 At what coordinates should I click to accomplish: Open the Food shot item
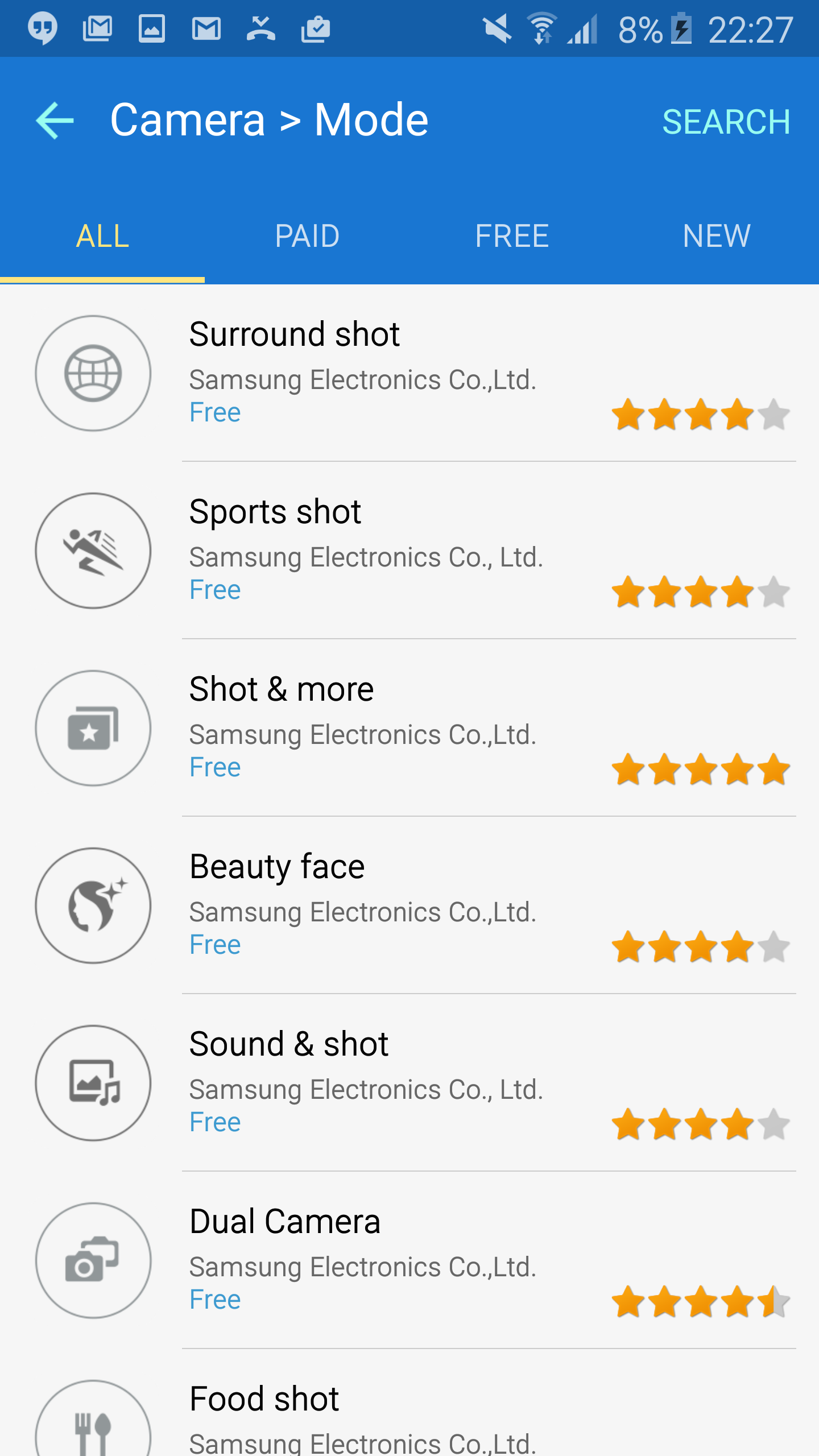coord(409,1403)
